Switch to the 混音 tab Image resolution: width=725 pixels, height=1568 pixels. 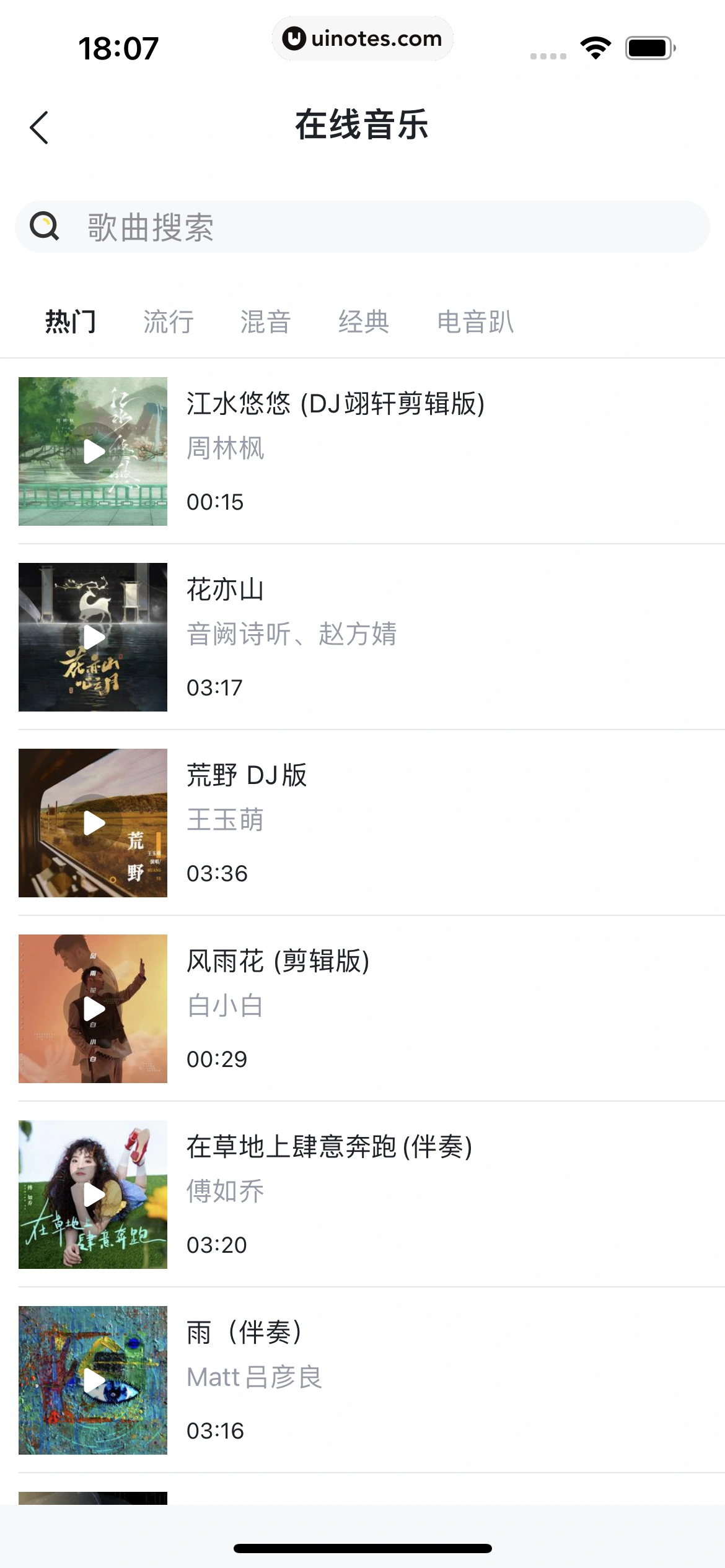266,322
